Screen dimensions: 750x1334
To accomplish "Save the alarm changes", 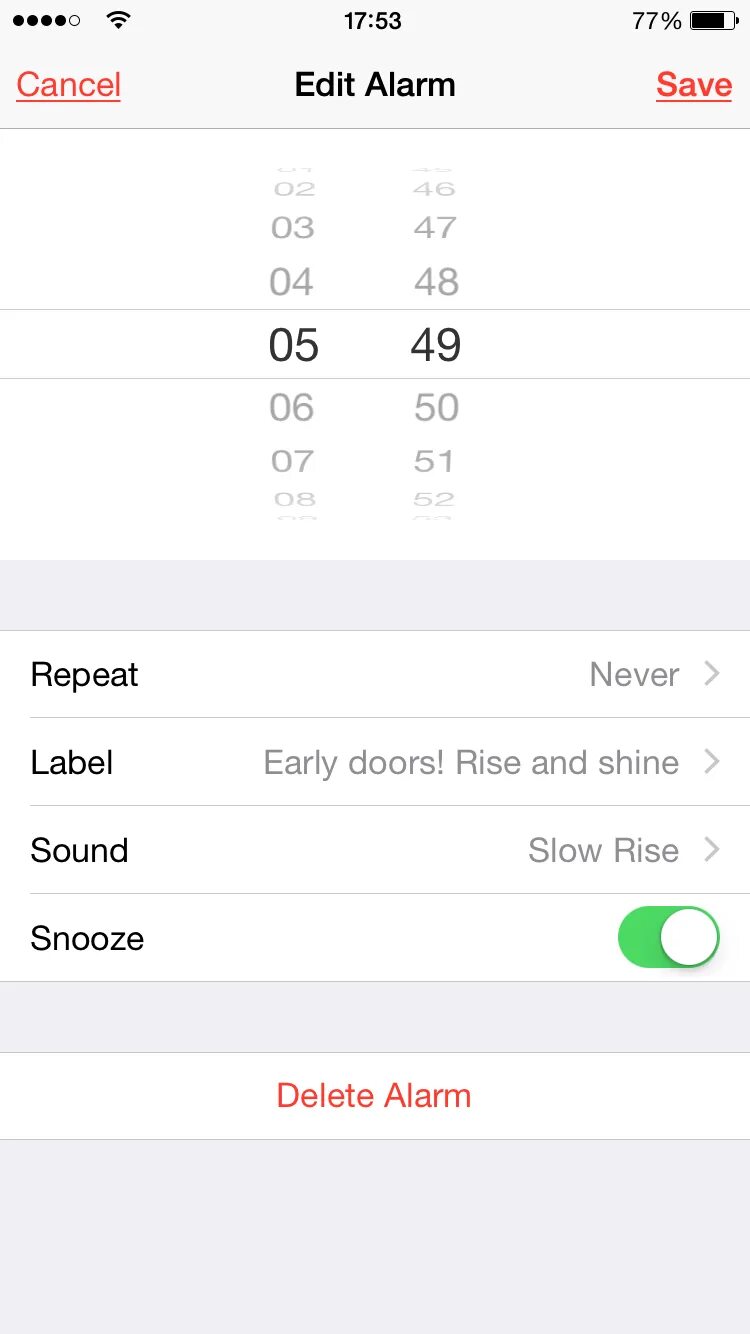I will point(694,85).
